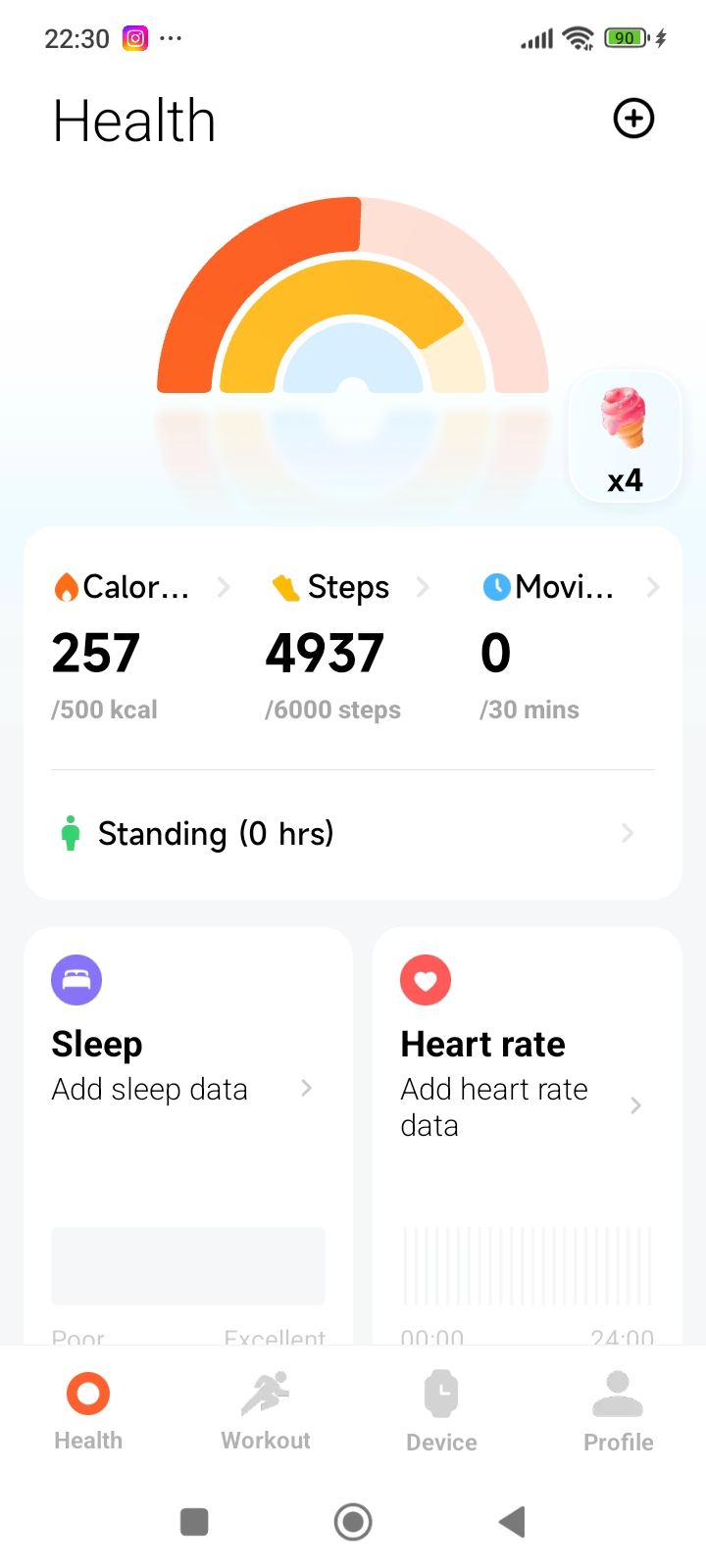The width and height of the screenshot is (706, 1568).
Task: Expand the Moving goal chevron
Action: [x=653, y=586]
